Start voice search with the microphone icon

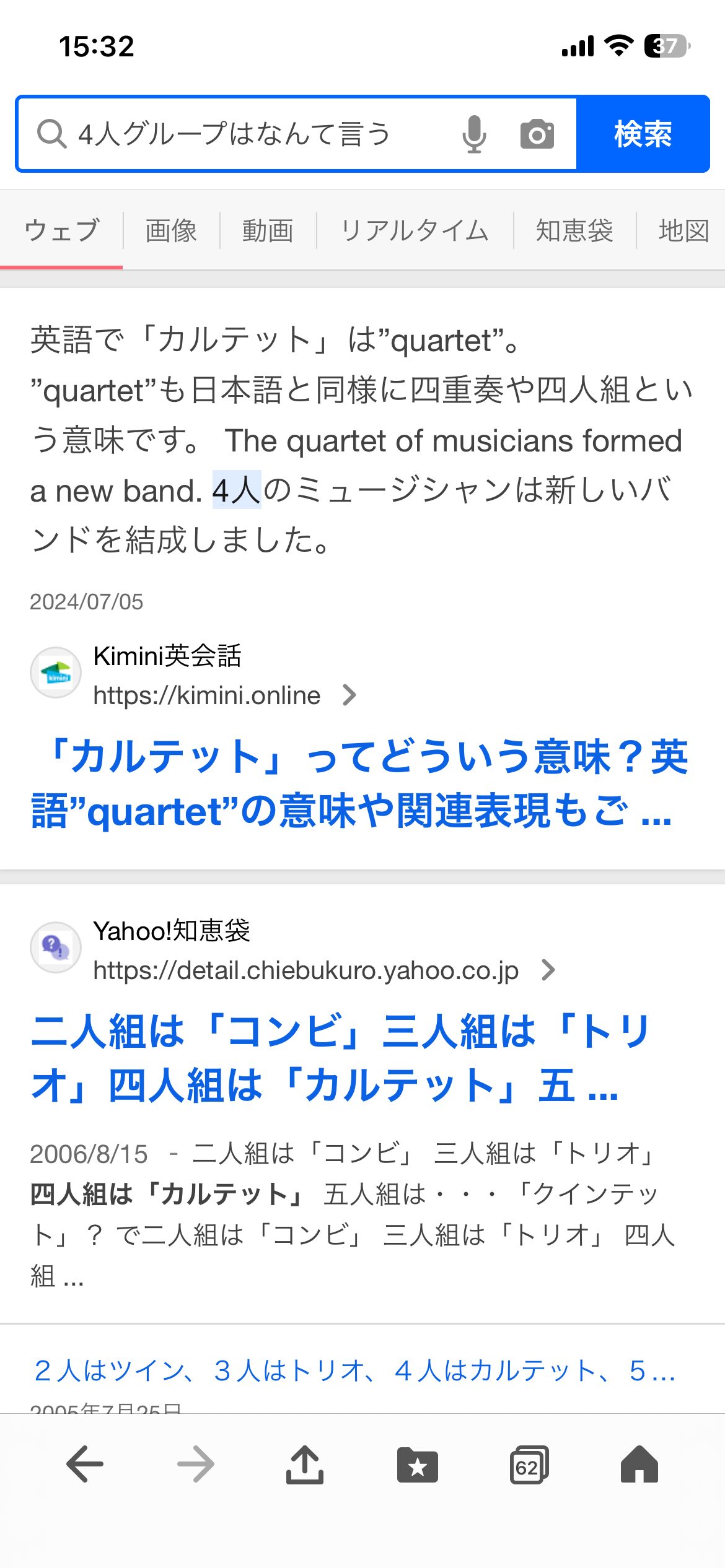[x=474, y=134]
